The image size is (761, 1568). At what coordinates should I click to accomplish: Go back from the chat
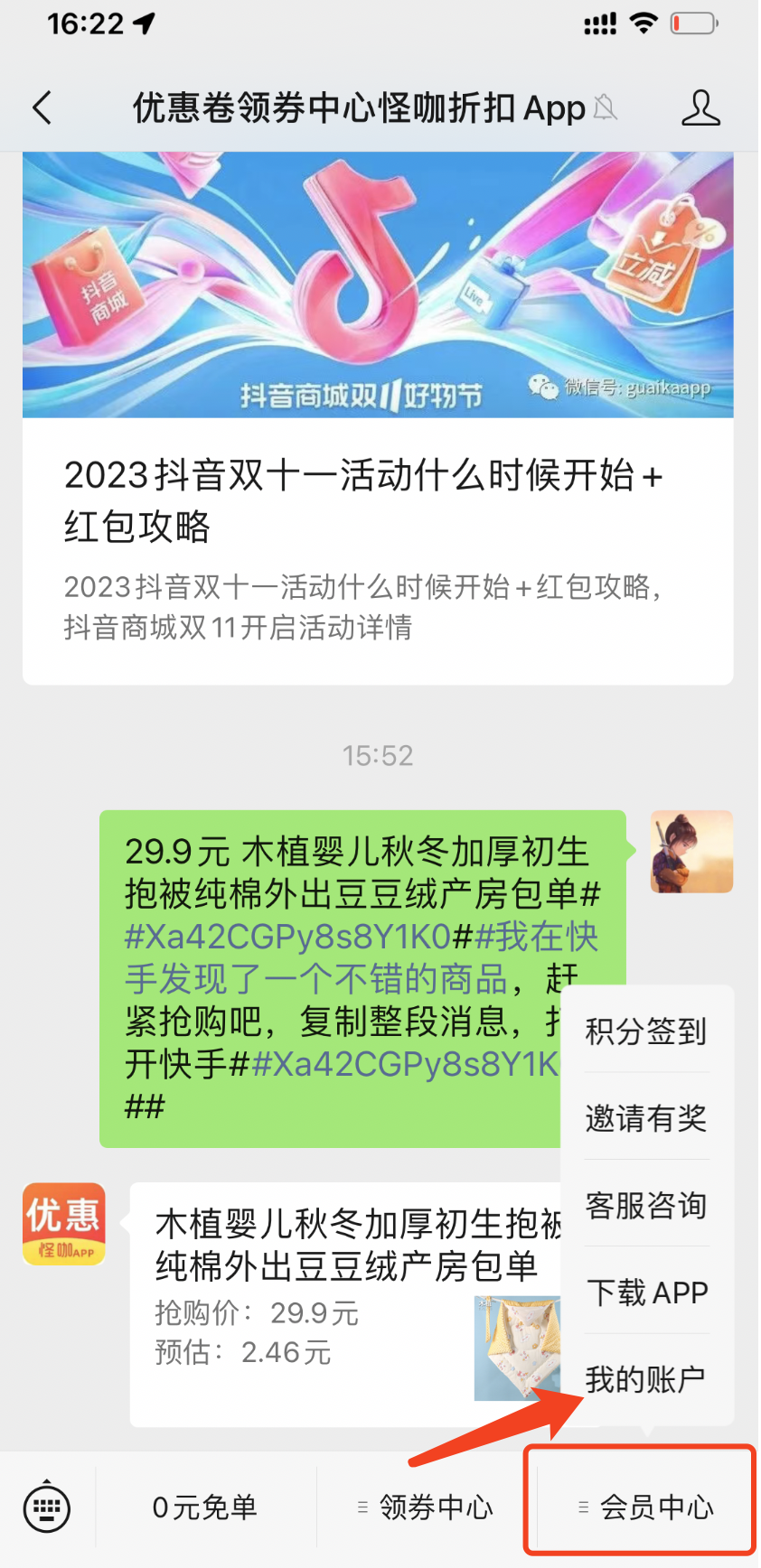click(x=42, y=107)
